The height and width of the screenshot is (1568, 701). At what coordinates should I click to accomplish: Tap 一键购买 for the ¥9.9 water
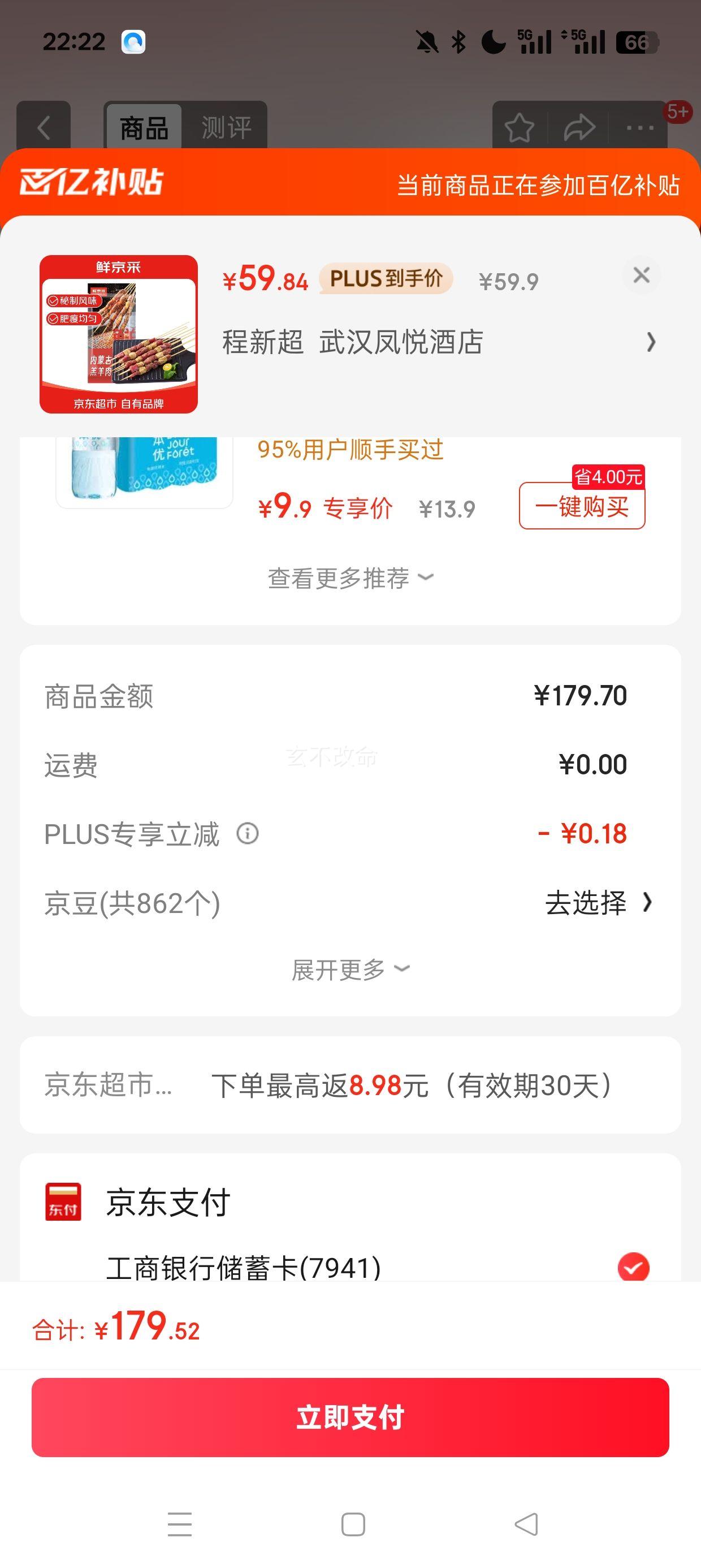click(x=582, y=506)
